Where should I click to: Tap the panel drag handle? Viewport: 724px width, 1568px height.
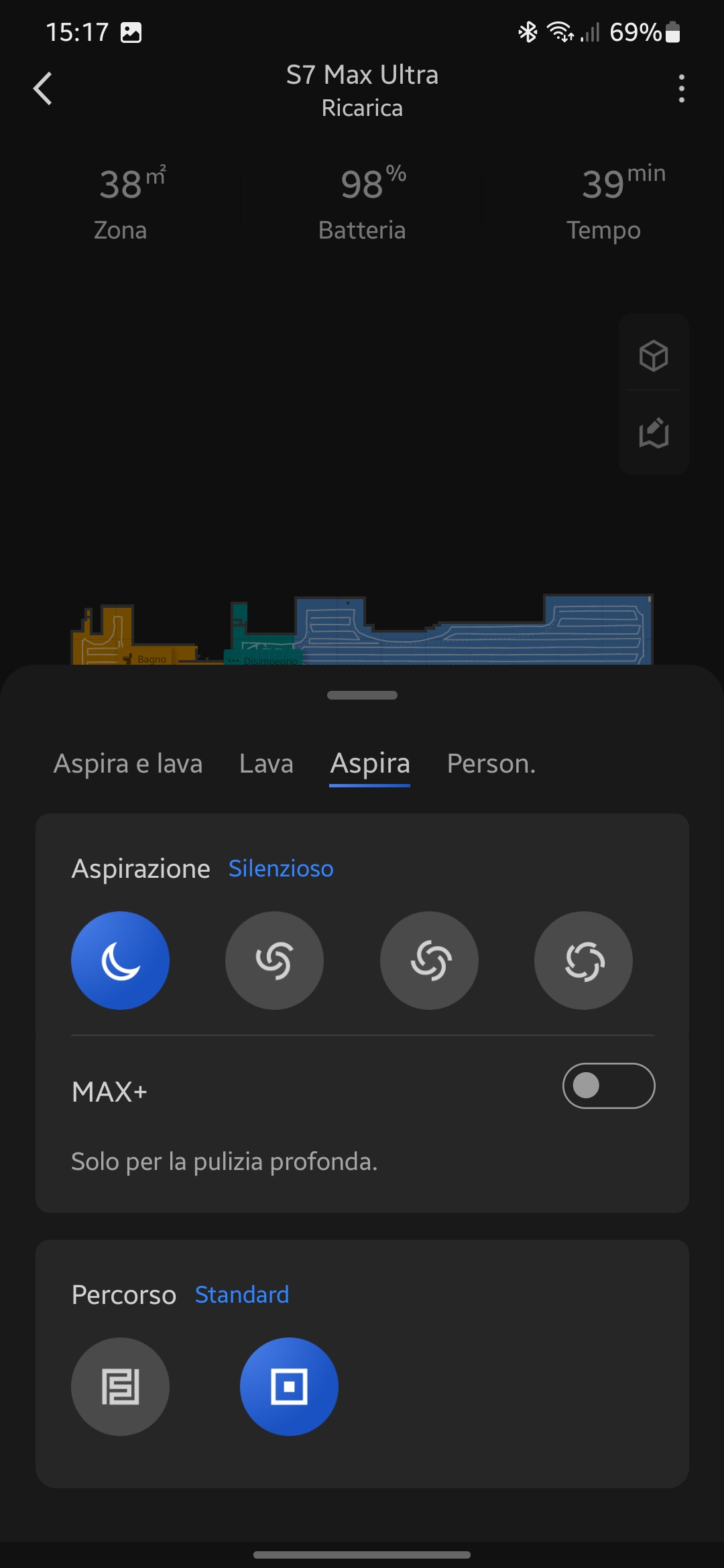pyautogui.click(x=362, y=695)
